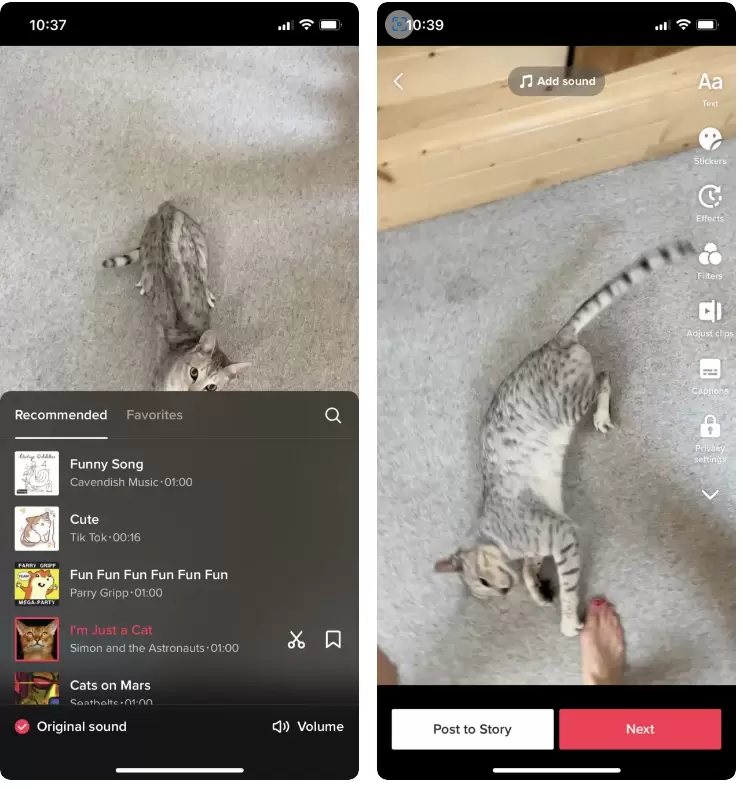This screenshot has height=789, width=743.
Task: Open the Volume controls
Action: [308, 727]
